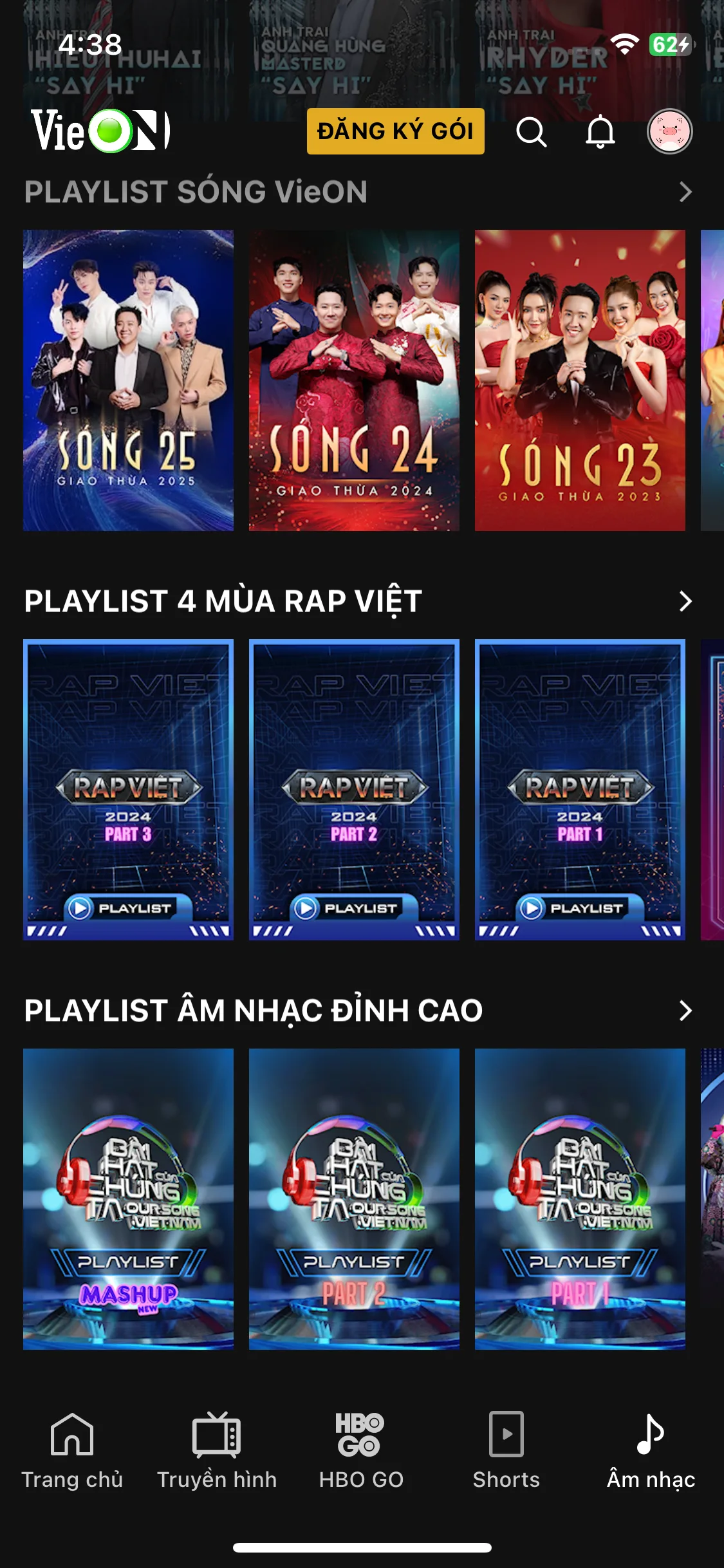Open Rap Việt 2024 Part 2 playlist

(354, 789)
